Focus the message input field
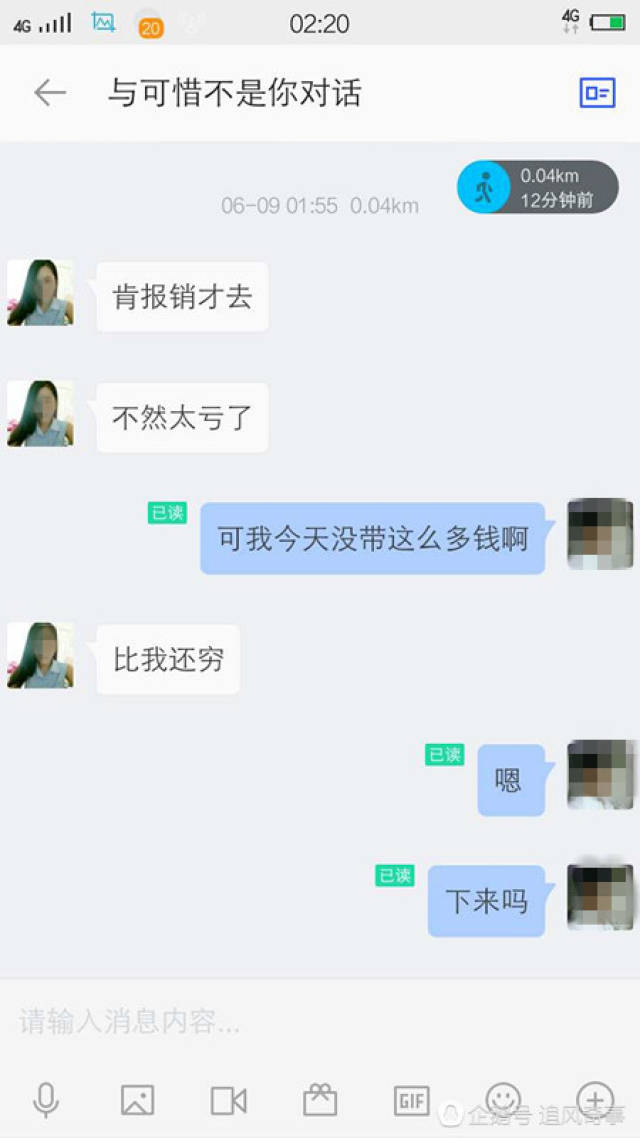Viewport: 640px width, 1138px height. click(320, 1022)
